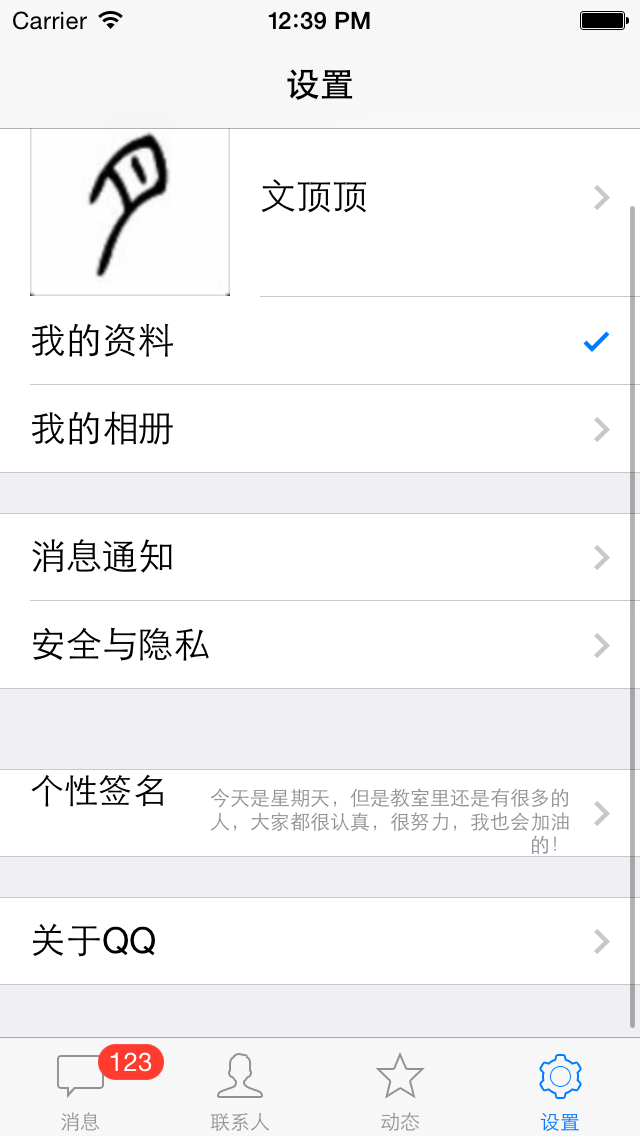
Task: Switch to the 消息 tab
Action: pyautogui.click(x=80, y=1088)
